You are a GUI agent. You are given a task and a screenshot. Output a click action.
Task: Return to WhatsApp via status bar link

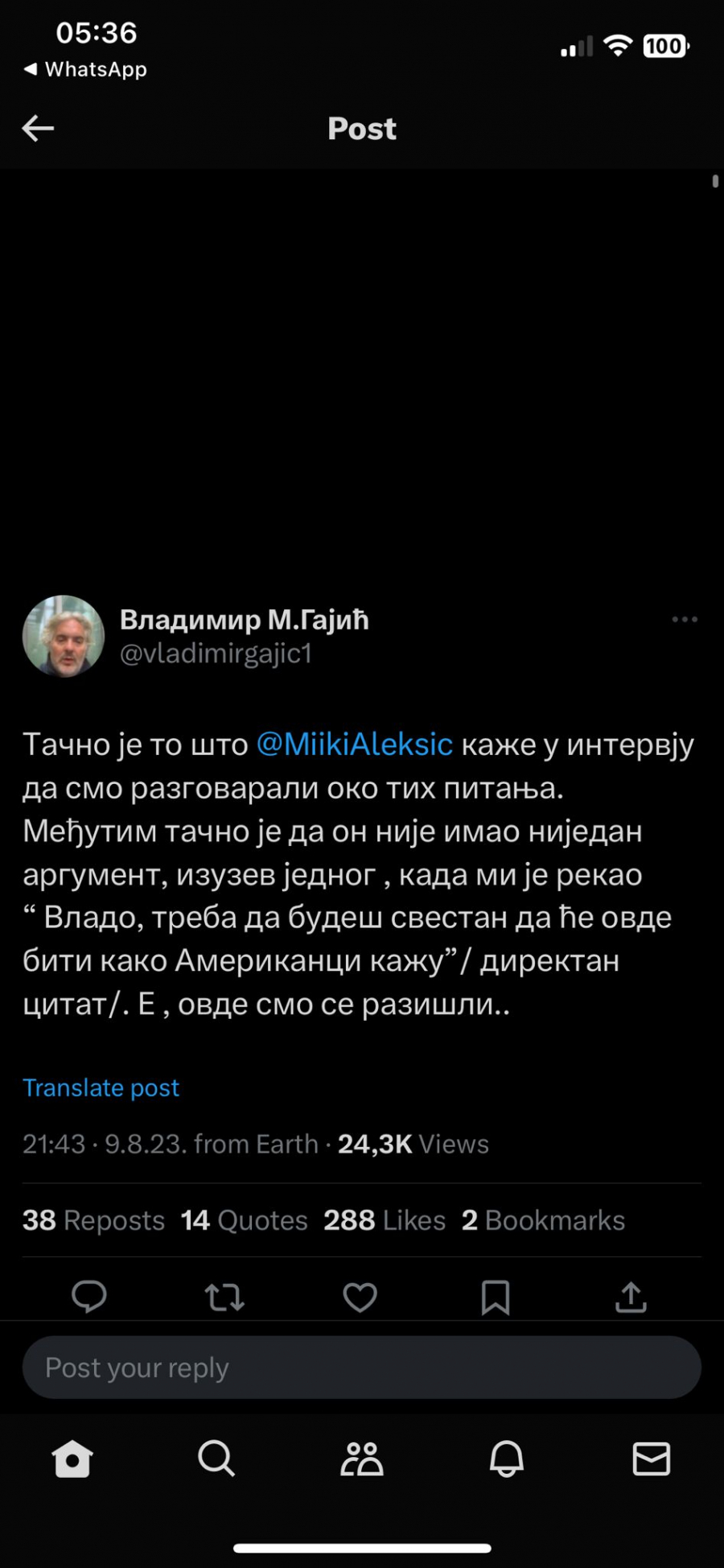[84, 69]
